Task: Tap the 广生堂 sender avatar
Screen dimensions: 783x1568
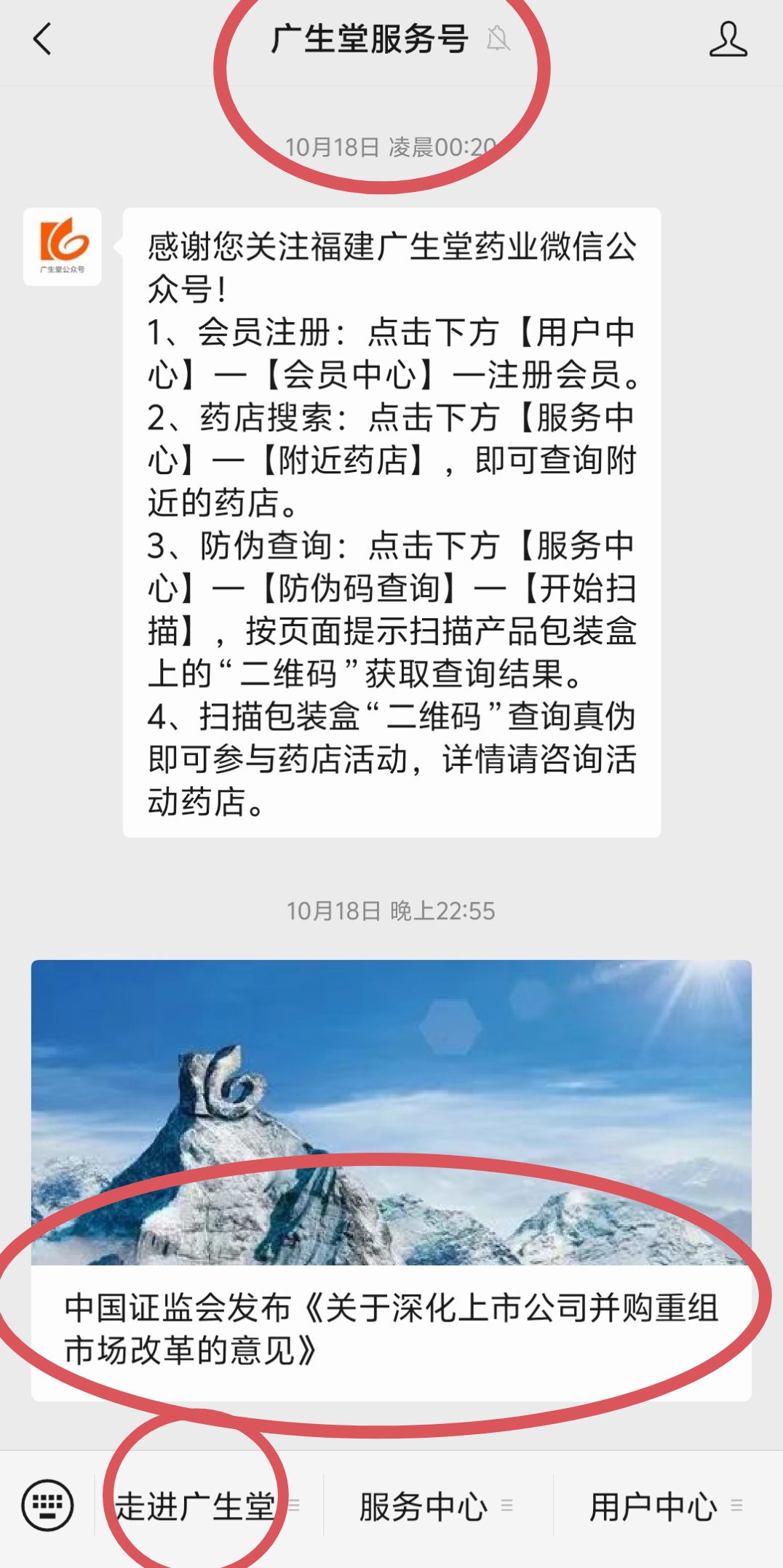Action: (x=63, y=247)
